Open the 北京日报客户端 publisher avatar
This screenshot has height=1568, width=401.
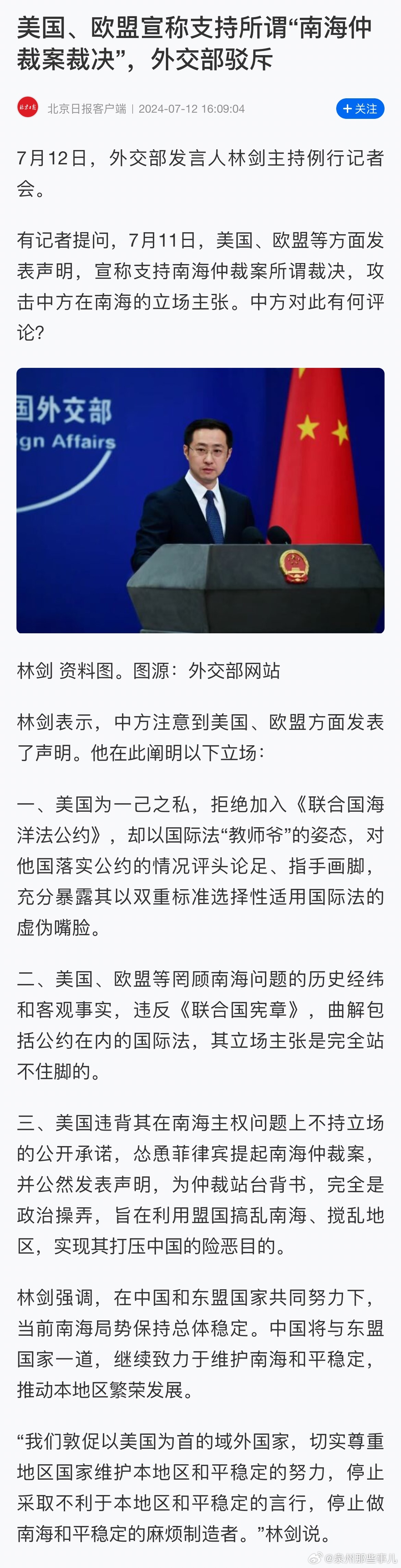27,108
